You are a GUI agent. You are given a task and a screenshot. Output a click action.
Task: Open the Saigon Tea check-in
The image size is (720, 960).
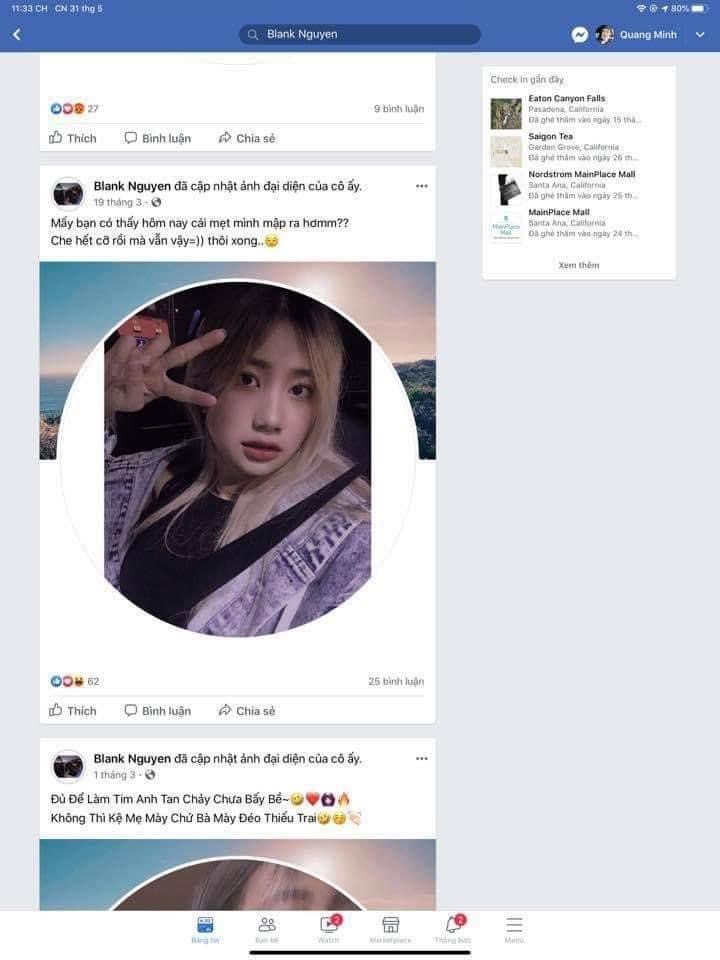tap(550, 137)
